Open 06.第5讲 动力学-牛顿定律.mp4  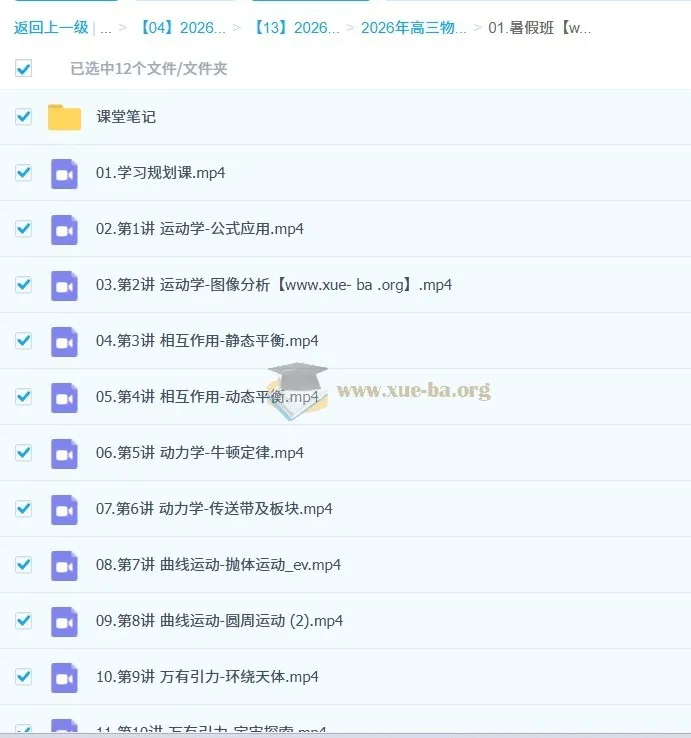[199, 453]
